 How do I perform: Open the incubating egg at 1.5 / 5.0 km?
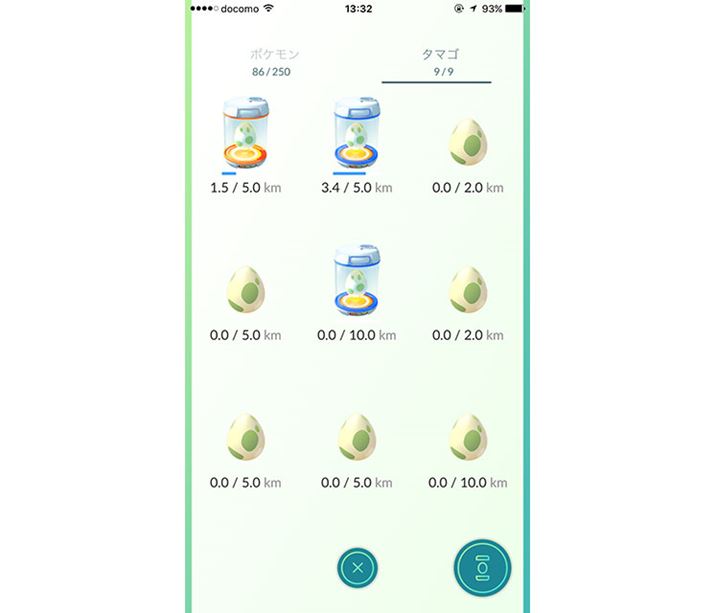point(243,136)
